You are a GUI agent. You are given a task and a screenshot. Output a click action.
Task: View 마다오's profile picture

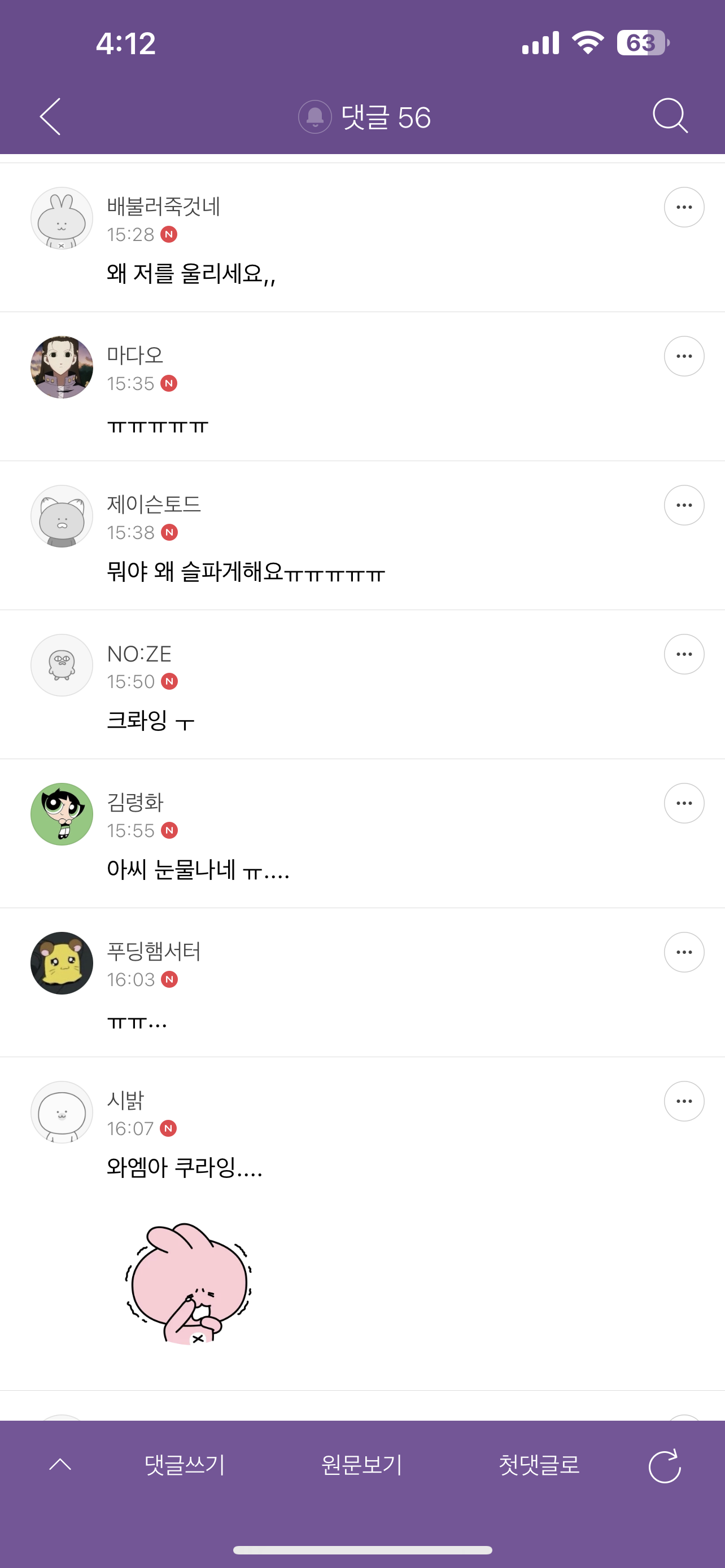(62, 367)
